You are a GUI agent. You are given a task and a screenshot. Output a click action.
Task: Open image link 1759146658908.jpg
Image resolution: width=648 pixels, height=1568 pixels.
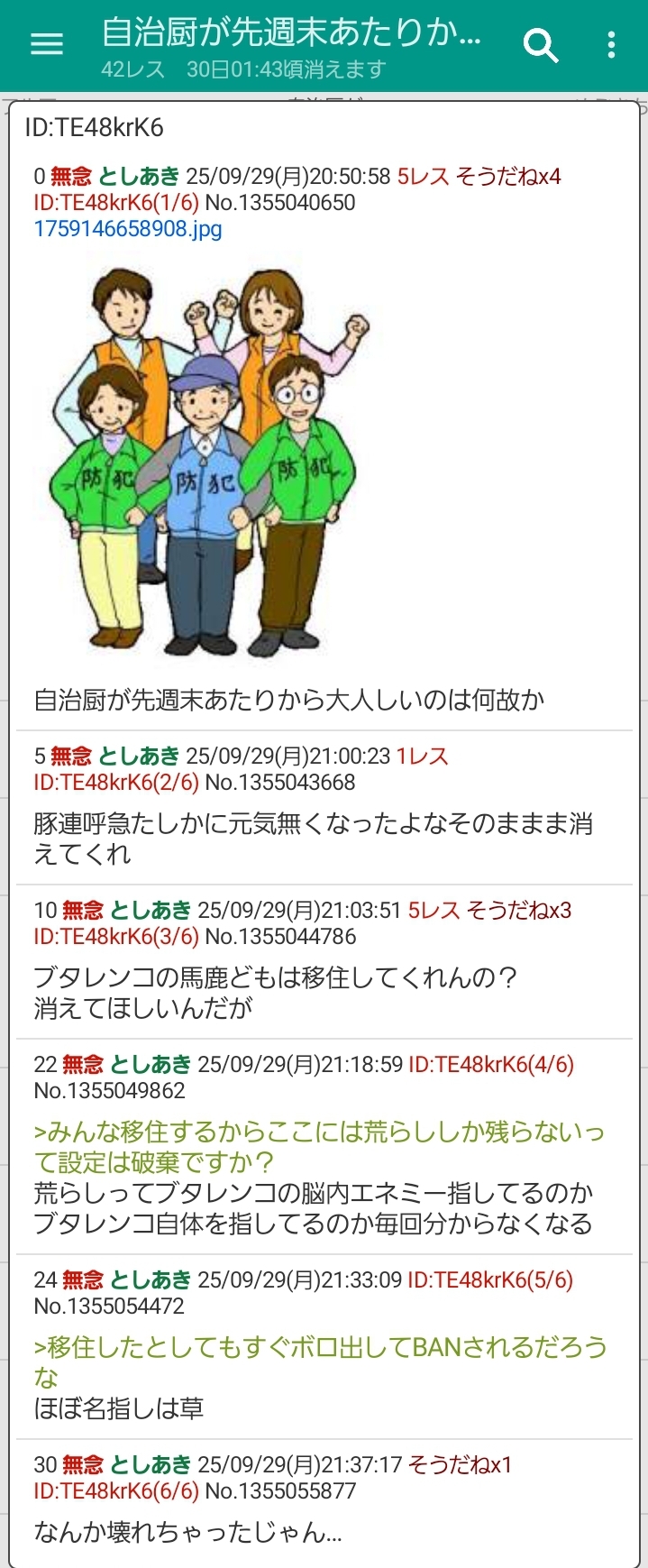pyautogui.click(x=128, y=229)
